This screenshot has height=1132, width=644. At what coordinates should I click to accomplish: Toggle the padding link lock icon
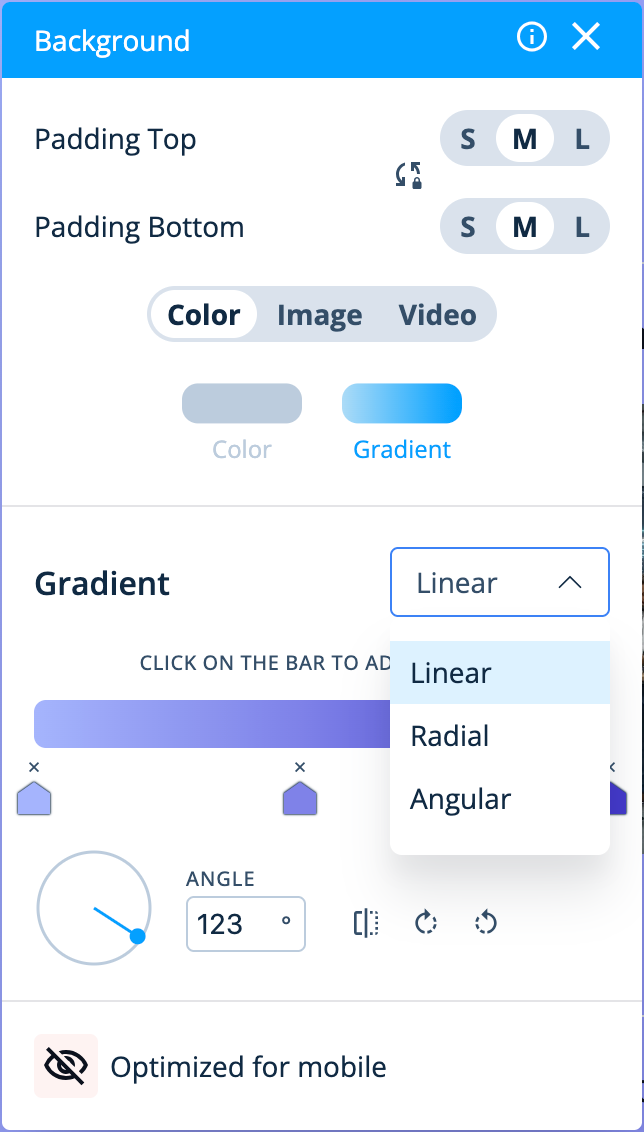click(x=409, y=175)
